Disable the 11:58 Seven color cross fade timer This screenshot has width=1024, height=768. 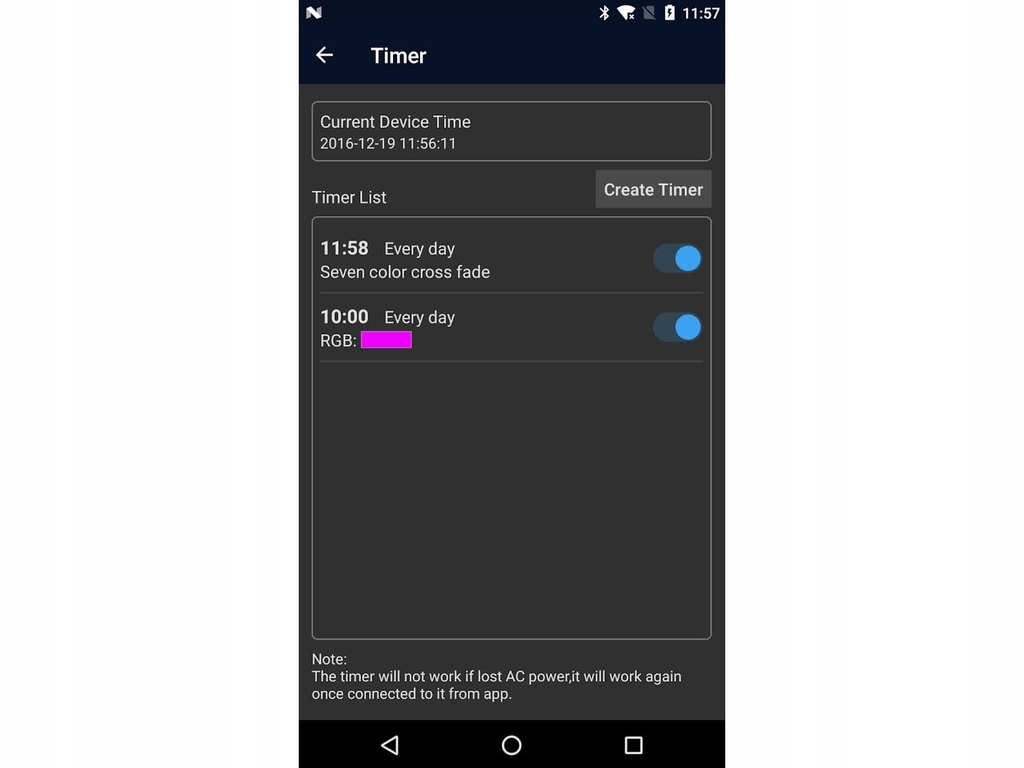click(x=677, y=259)
